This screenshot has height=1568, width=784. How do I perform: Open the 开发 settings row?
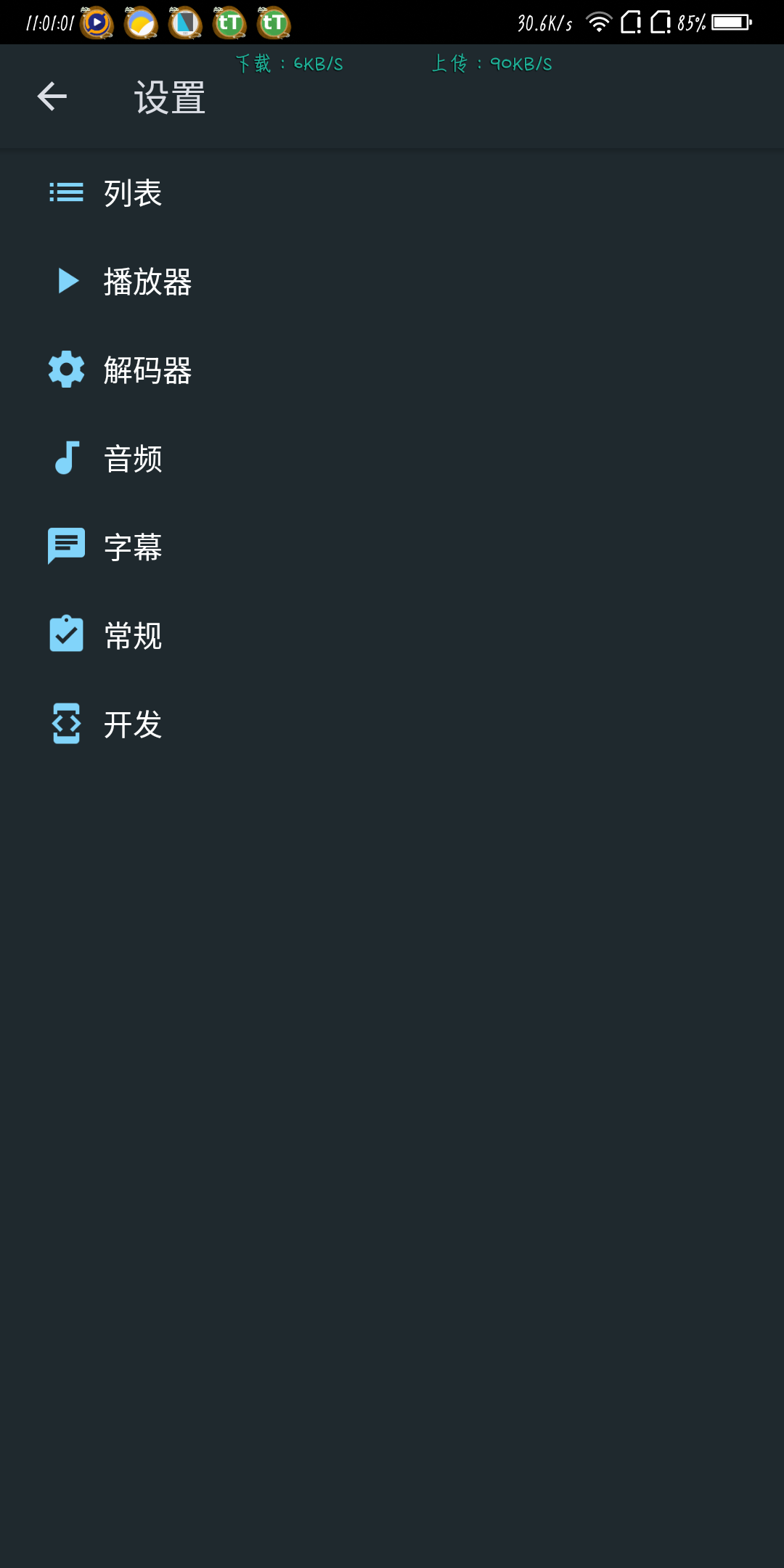point(133,724)
